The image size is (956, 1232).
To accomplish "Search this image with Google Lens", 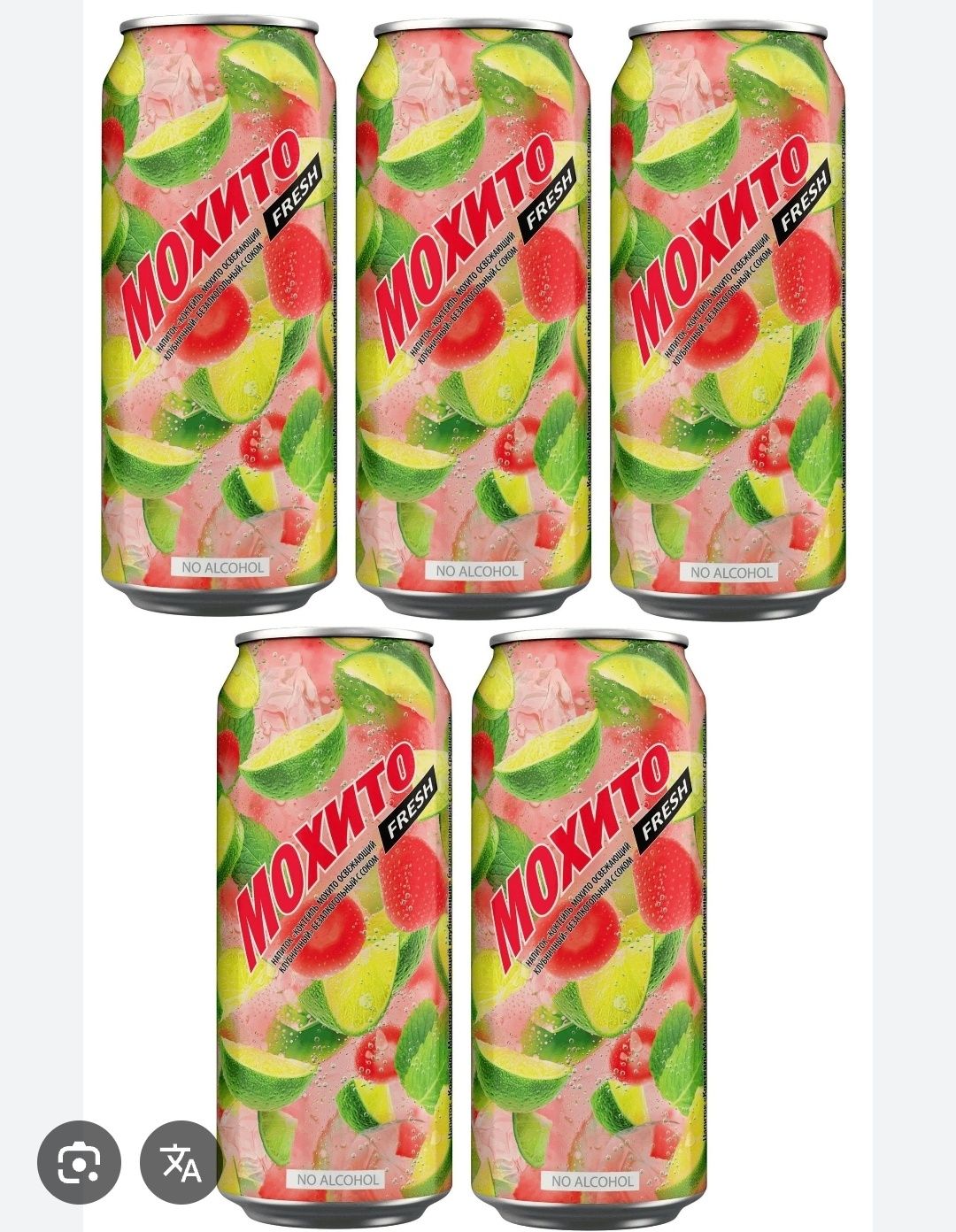I will (x=79, y=1162).
